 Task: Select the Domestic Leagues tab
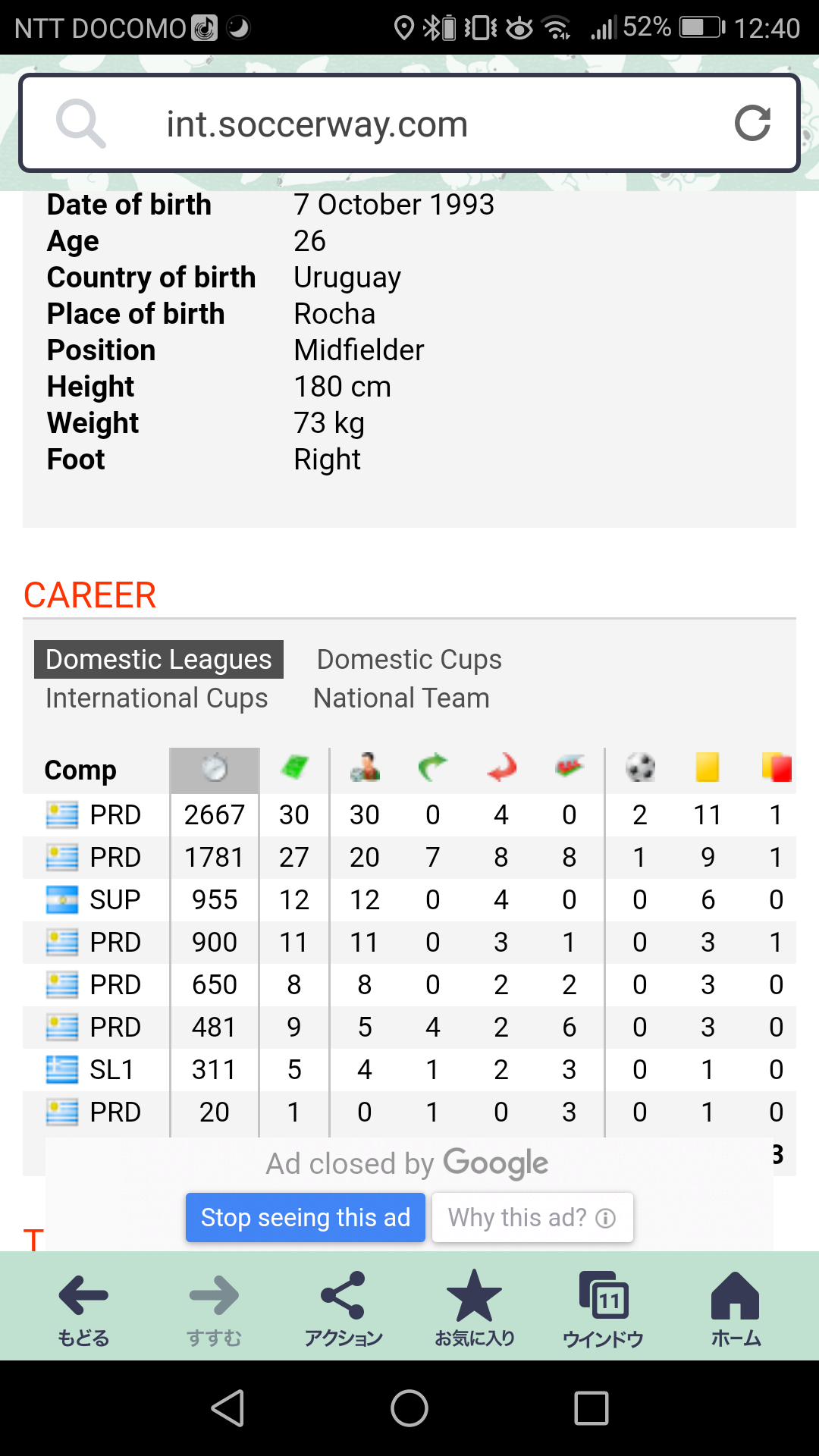click(x=158, y=660)
